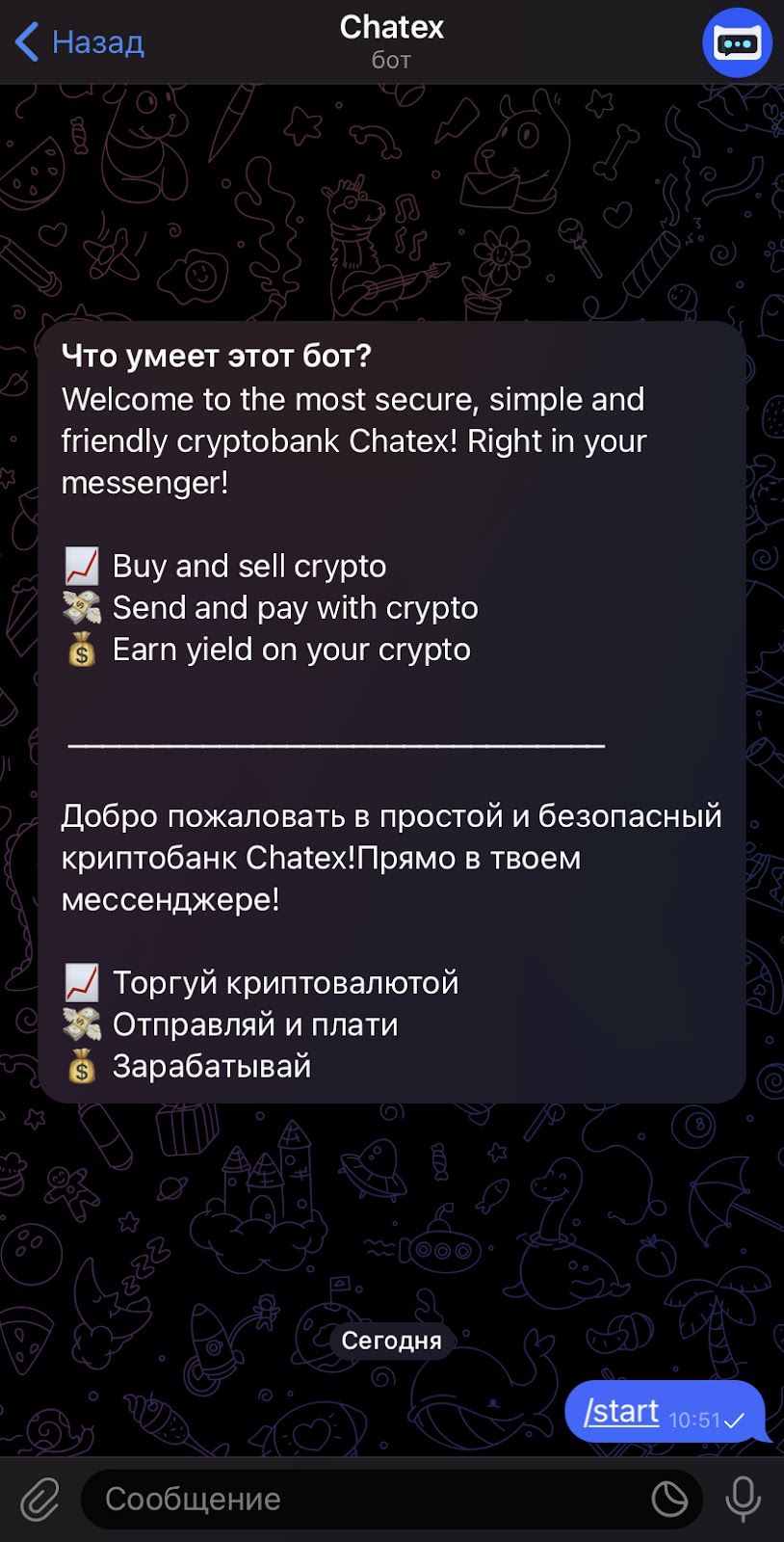Focus the Сообщение text field

click(366, 1500)
